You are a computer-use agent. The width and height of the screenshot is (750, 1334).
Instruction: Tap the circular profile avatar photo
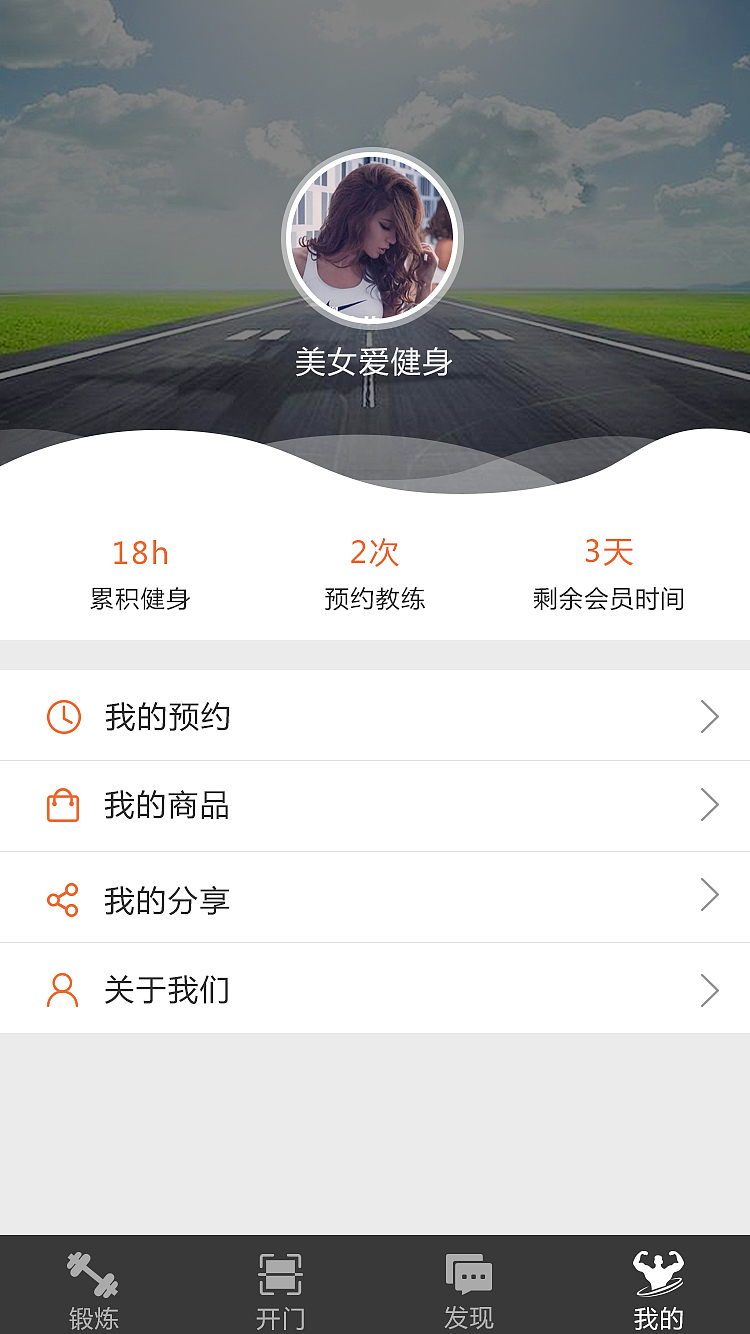371,237
